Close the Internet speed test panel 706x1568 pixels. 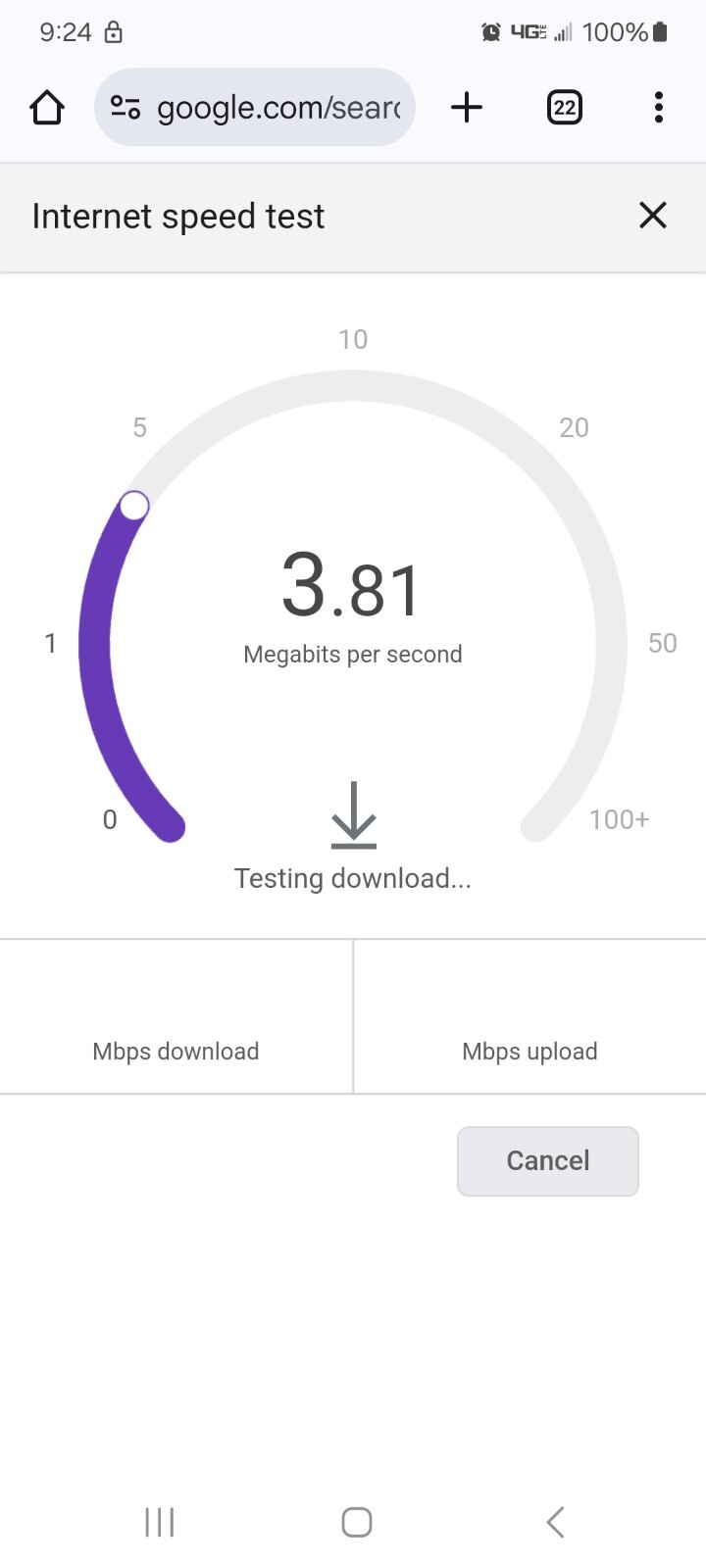pos(652,216)
